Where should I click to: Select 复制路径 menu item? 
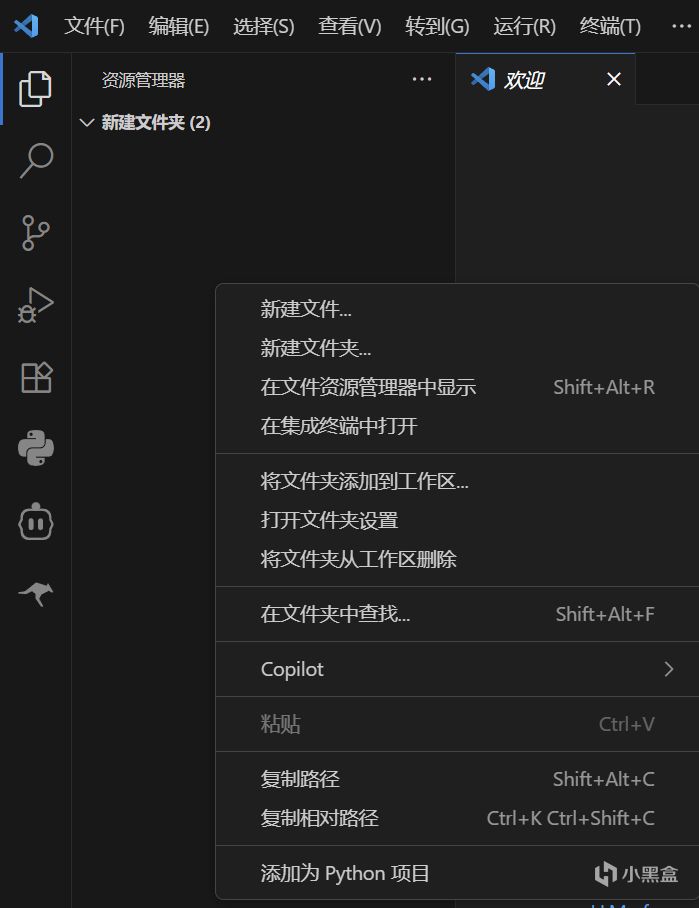click(x=300, y=779)
